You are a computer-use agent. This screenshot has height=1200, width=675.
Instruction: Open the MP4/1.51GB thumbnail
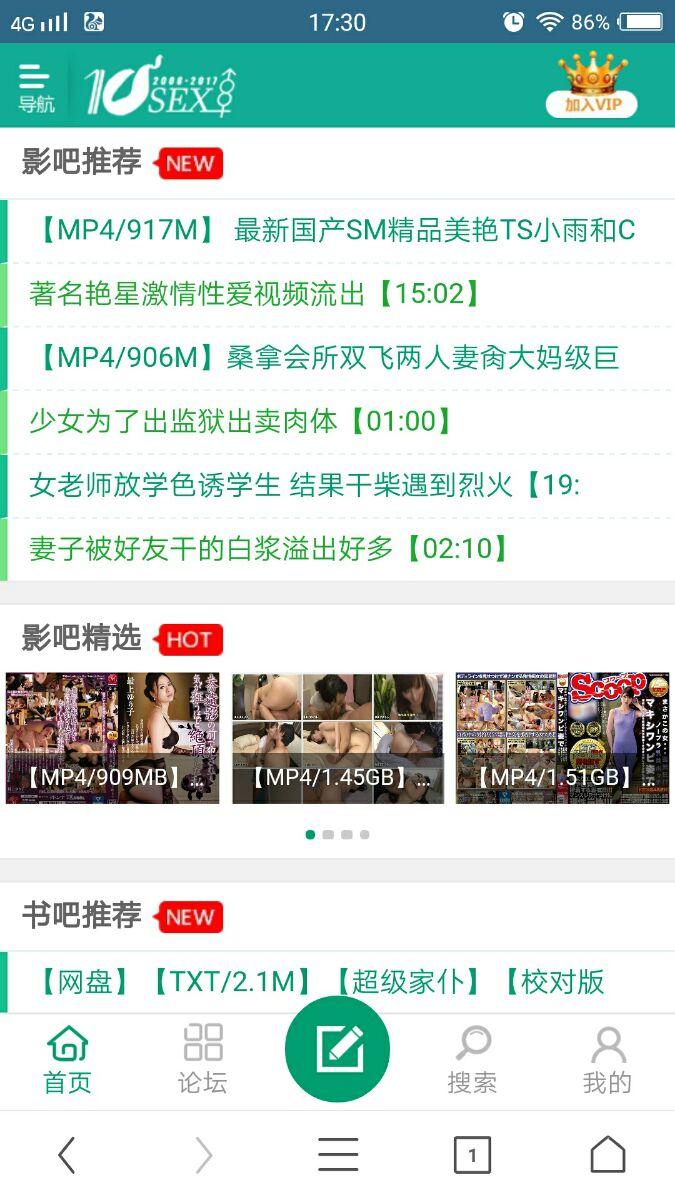[562, 738]
